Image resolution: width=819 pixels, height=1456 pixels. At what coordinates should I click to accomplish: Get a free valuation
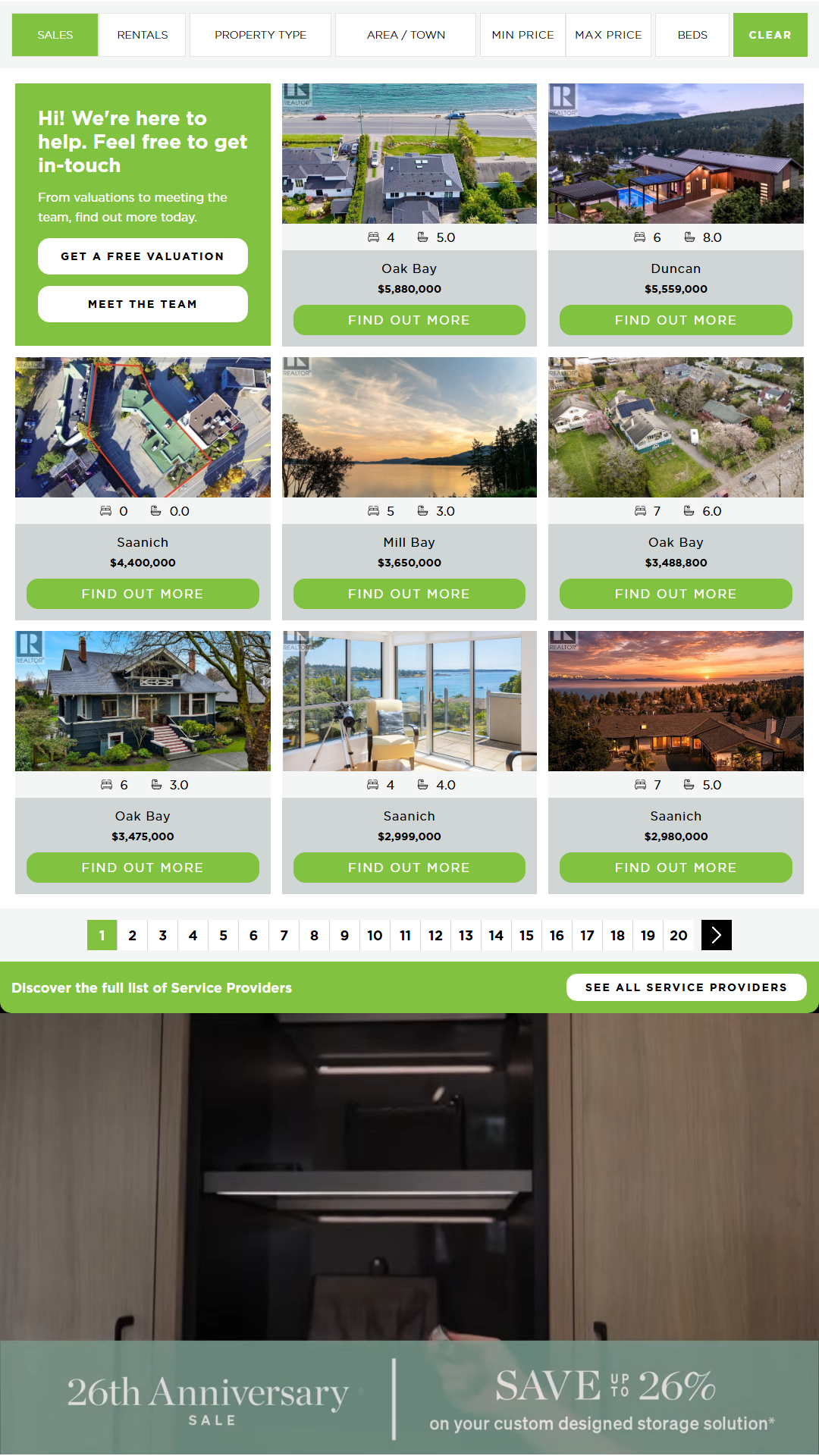(x=143, y=256)
